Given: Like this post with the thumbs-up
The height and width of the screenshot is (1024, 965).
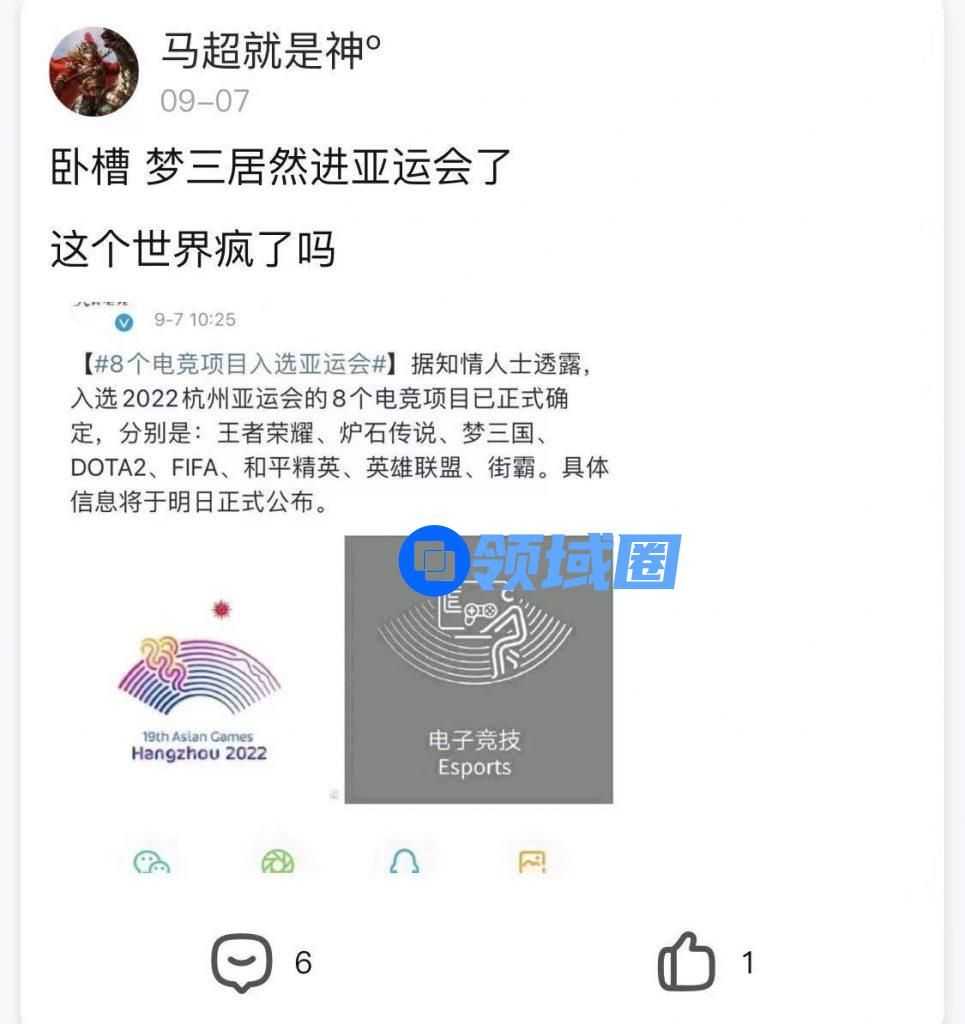Looking at the screenshot, I should [686, 963].
